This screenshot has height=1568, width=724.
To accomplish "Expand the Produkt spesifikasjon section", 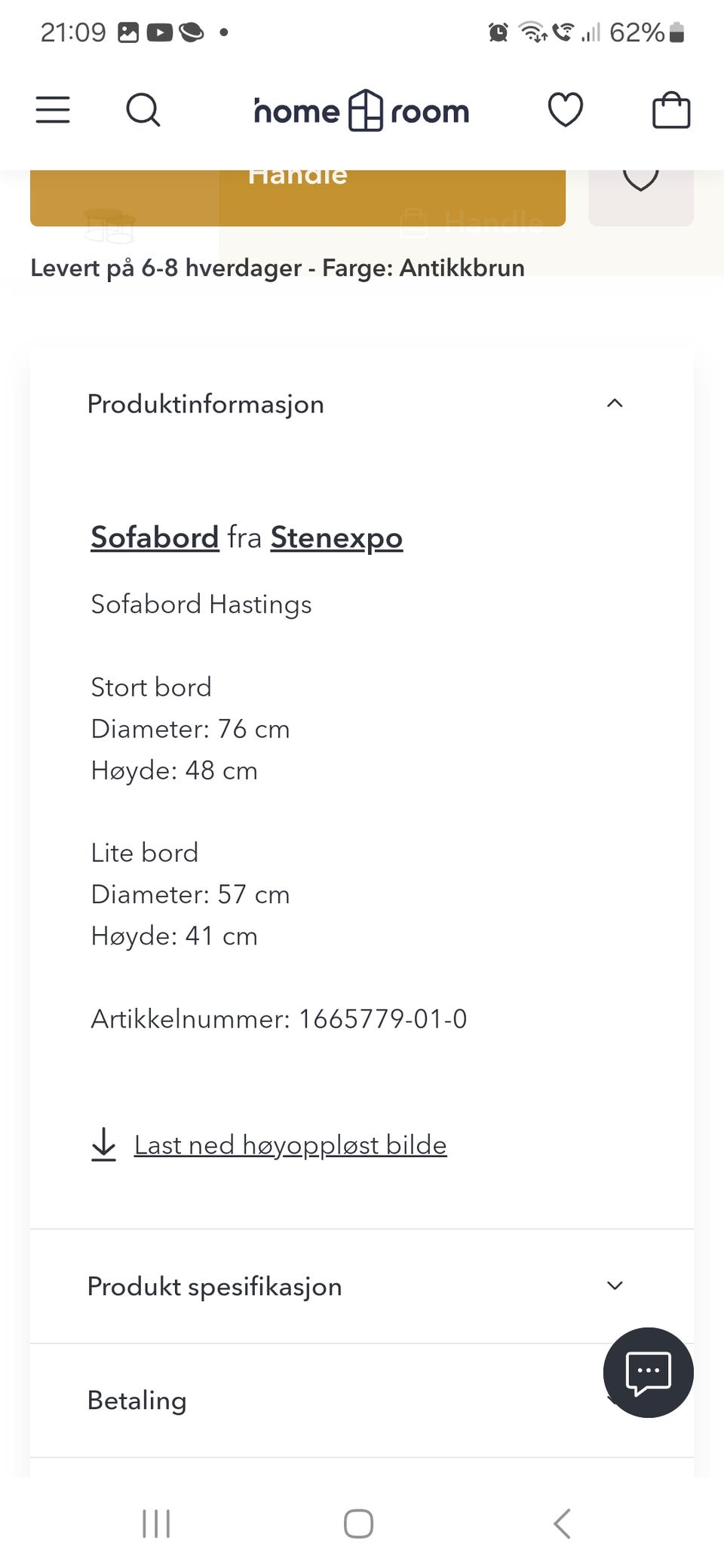I will [x=615, y=1286].
